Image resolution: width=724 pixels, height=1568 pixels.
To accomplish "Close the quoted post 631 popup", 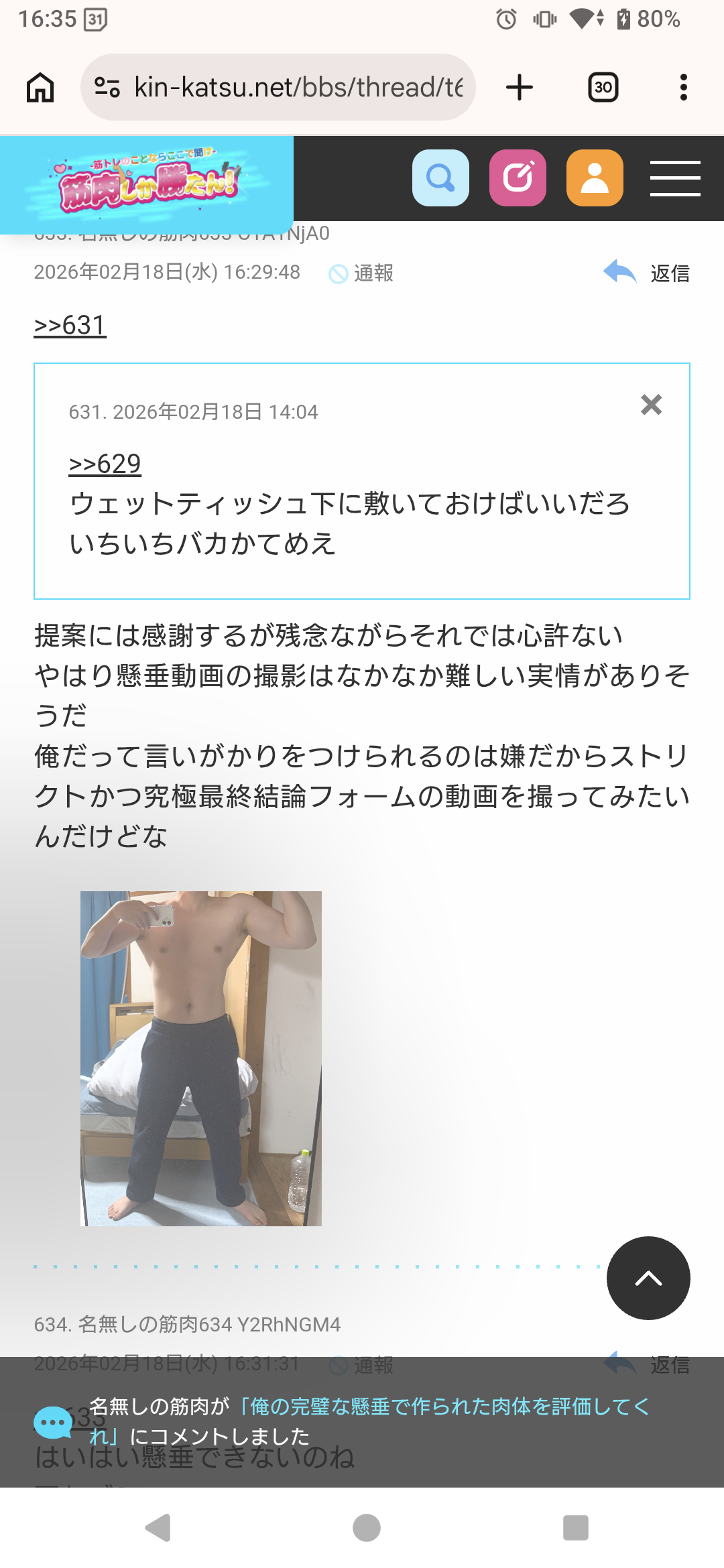I will click(x=651, y=405).
